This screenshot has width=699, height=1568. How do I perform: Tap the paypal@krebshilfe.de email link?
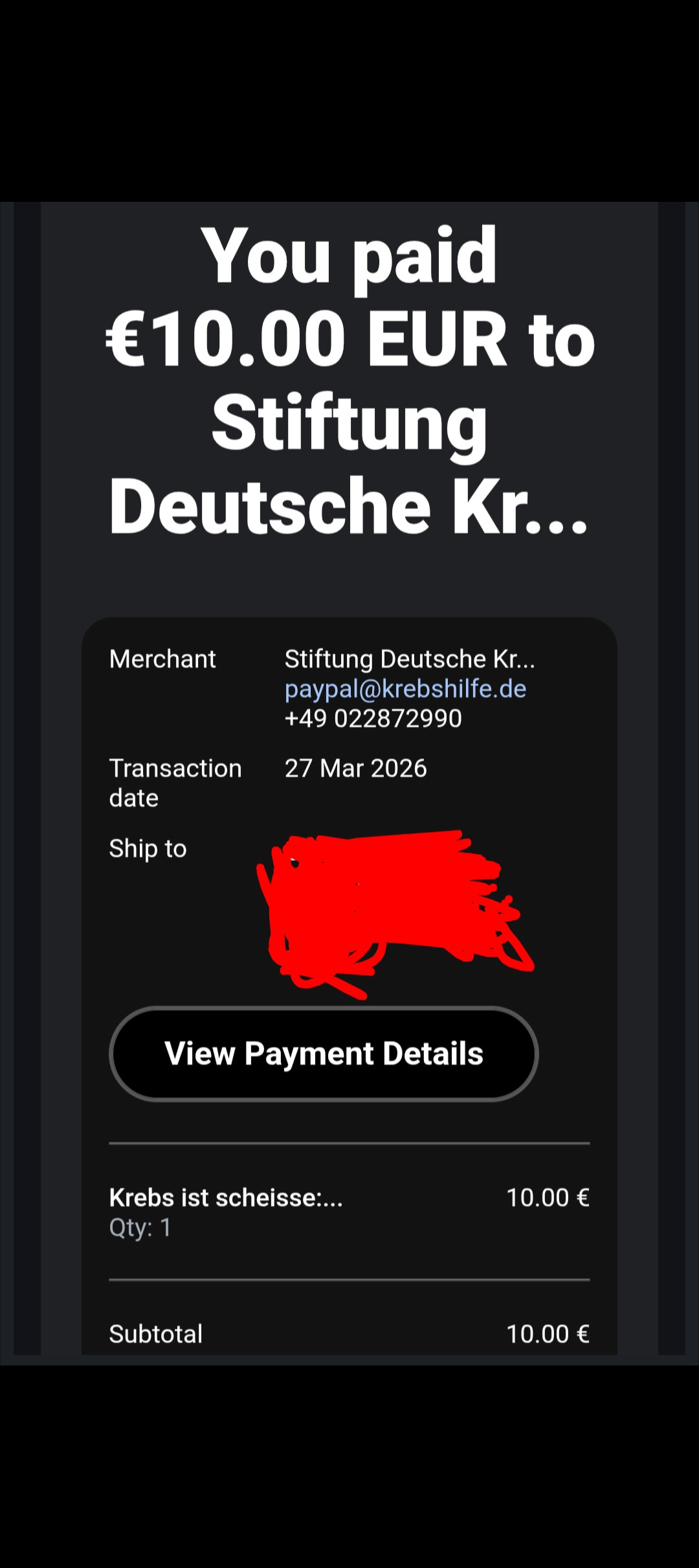pos(405,689)
